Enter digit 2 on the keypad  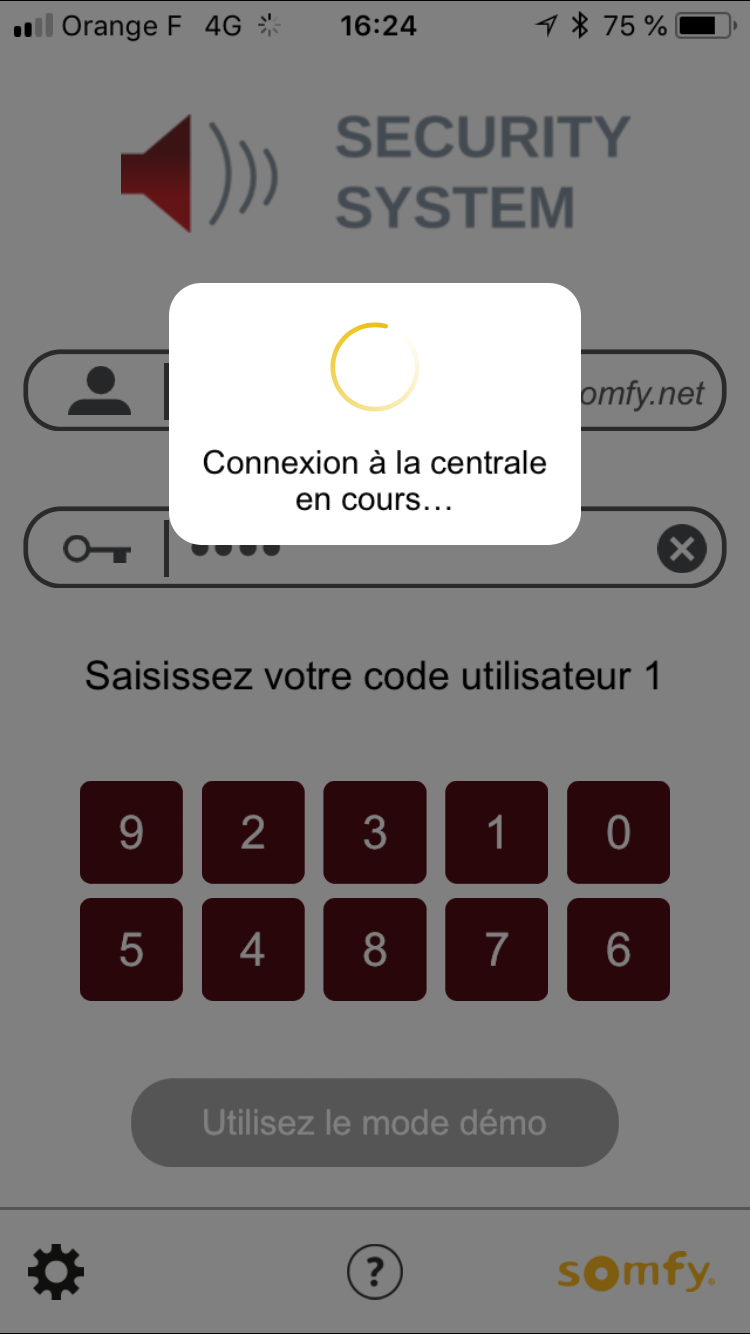[253, 832]
